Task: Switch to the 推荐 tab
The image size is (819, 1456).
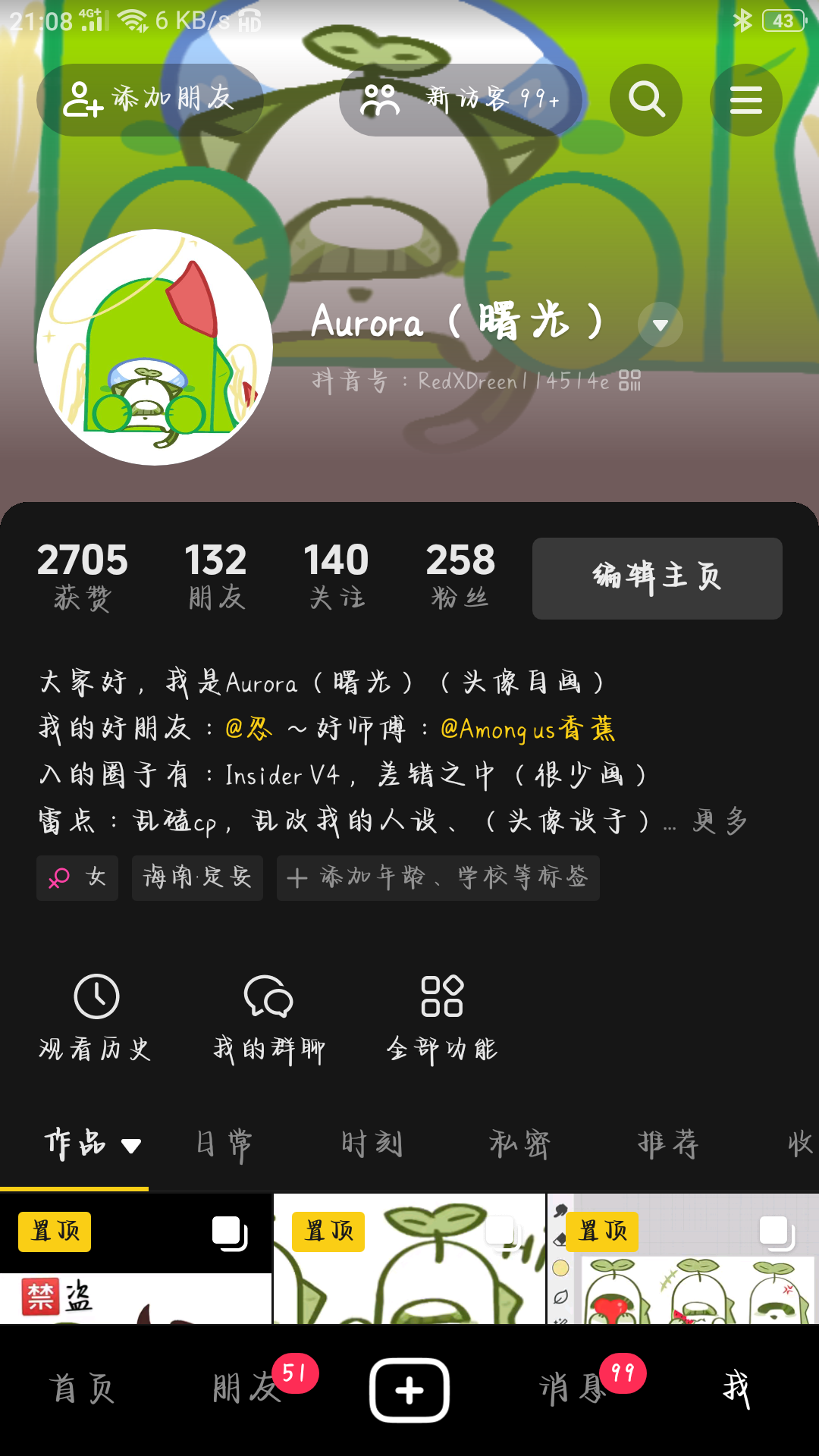Action: pyautogui.click(x=667, y=1144)
